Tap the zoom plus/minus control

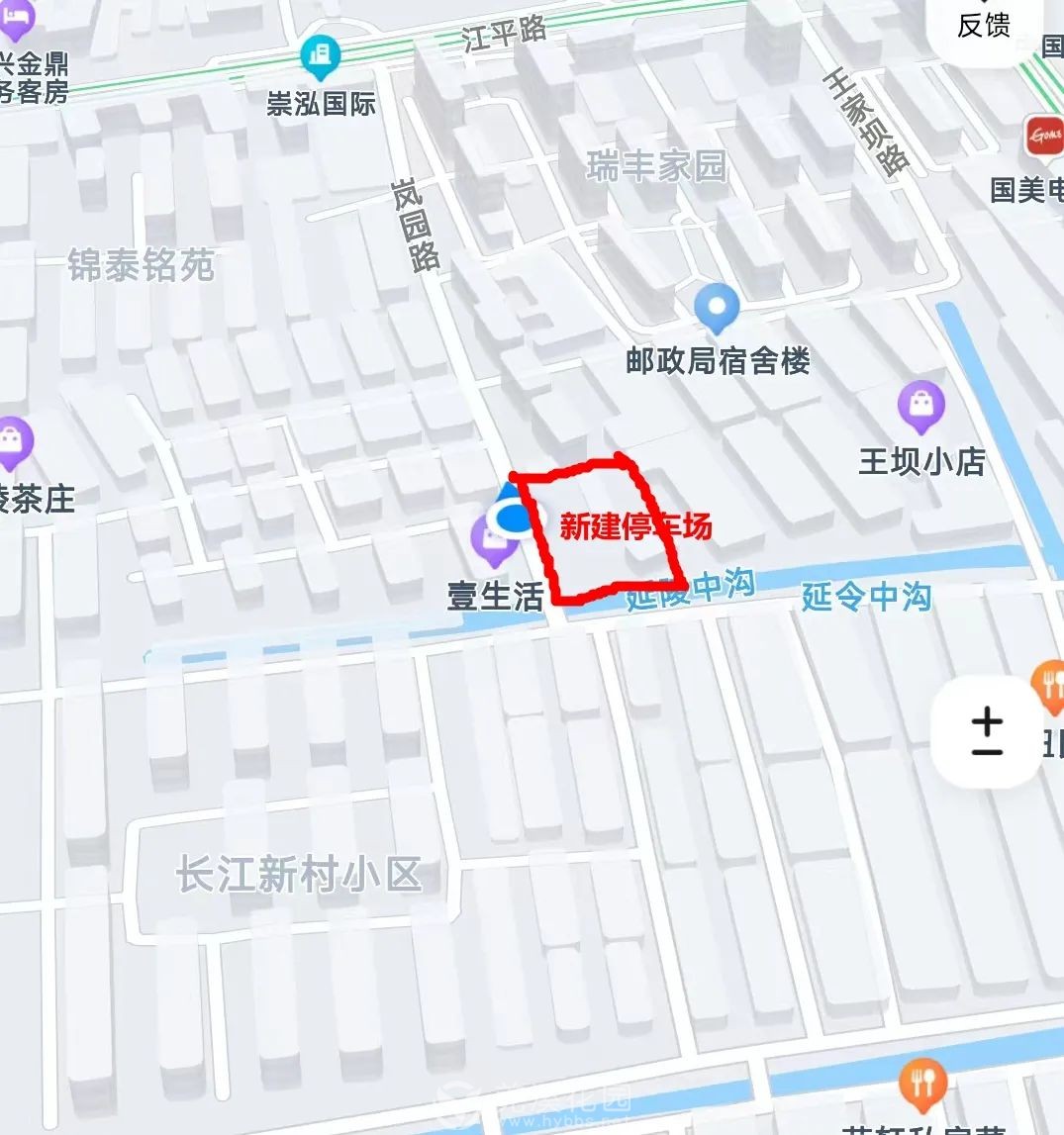click(x=987, y=732)
